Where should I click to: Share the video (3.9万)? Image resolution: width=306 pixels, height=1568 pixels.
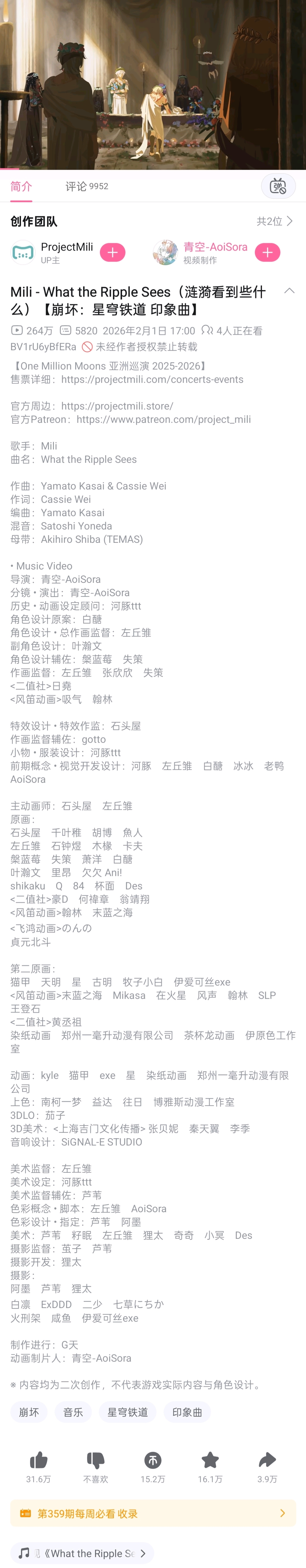point(267,1466)
